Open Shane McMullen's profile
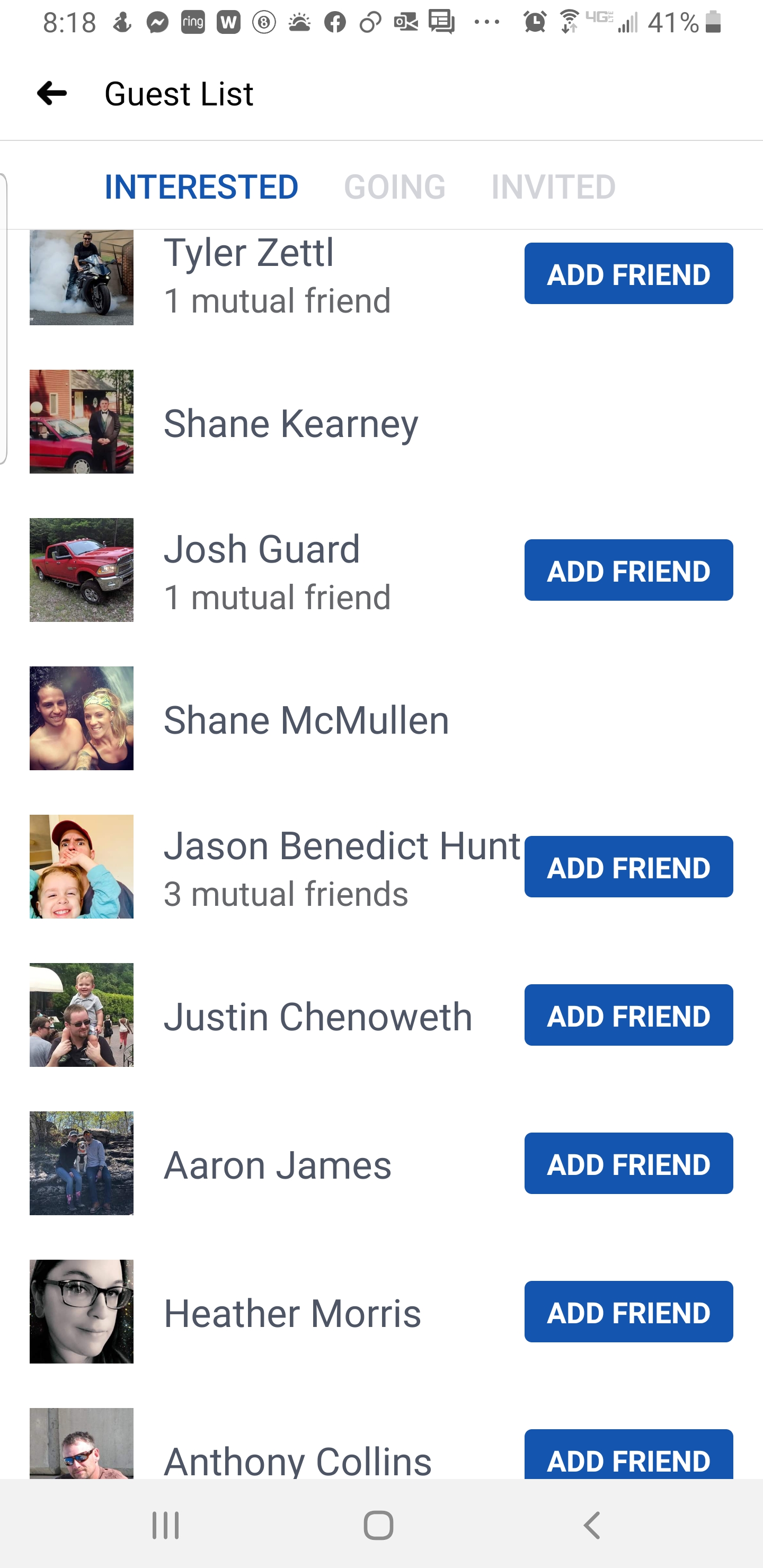 (x=306, y=720)
